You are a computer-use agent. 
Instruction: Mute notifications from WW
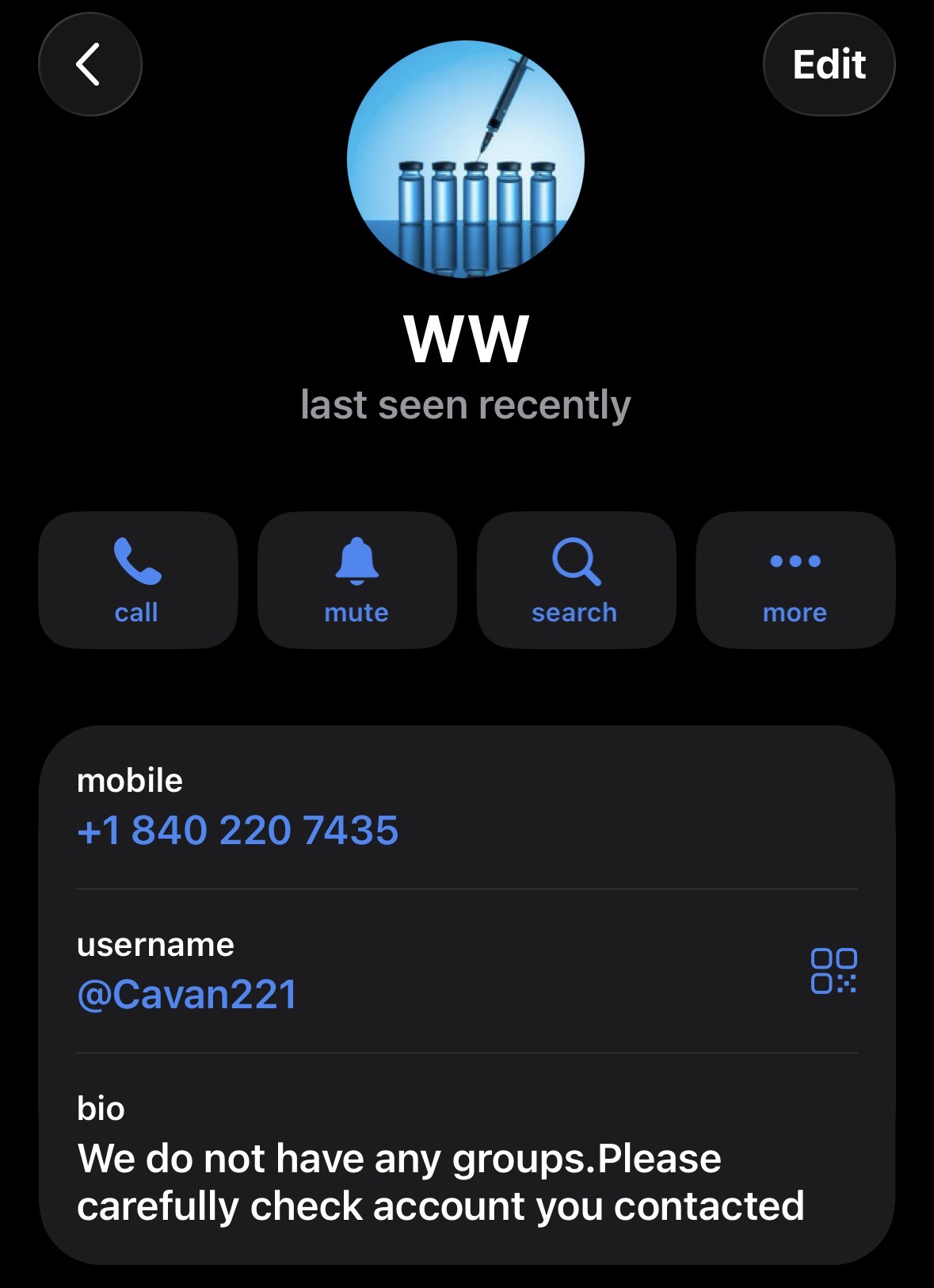point(357,580)
